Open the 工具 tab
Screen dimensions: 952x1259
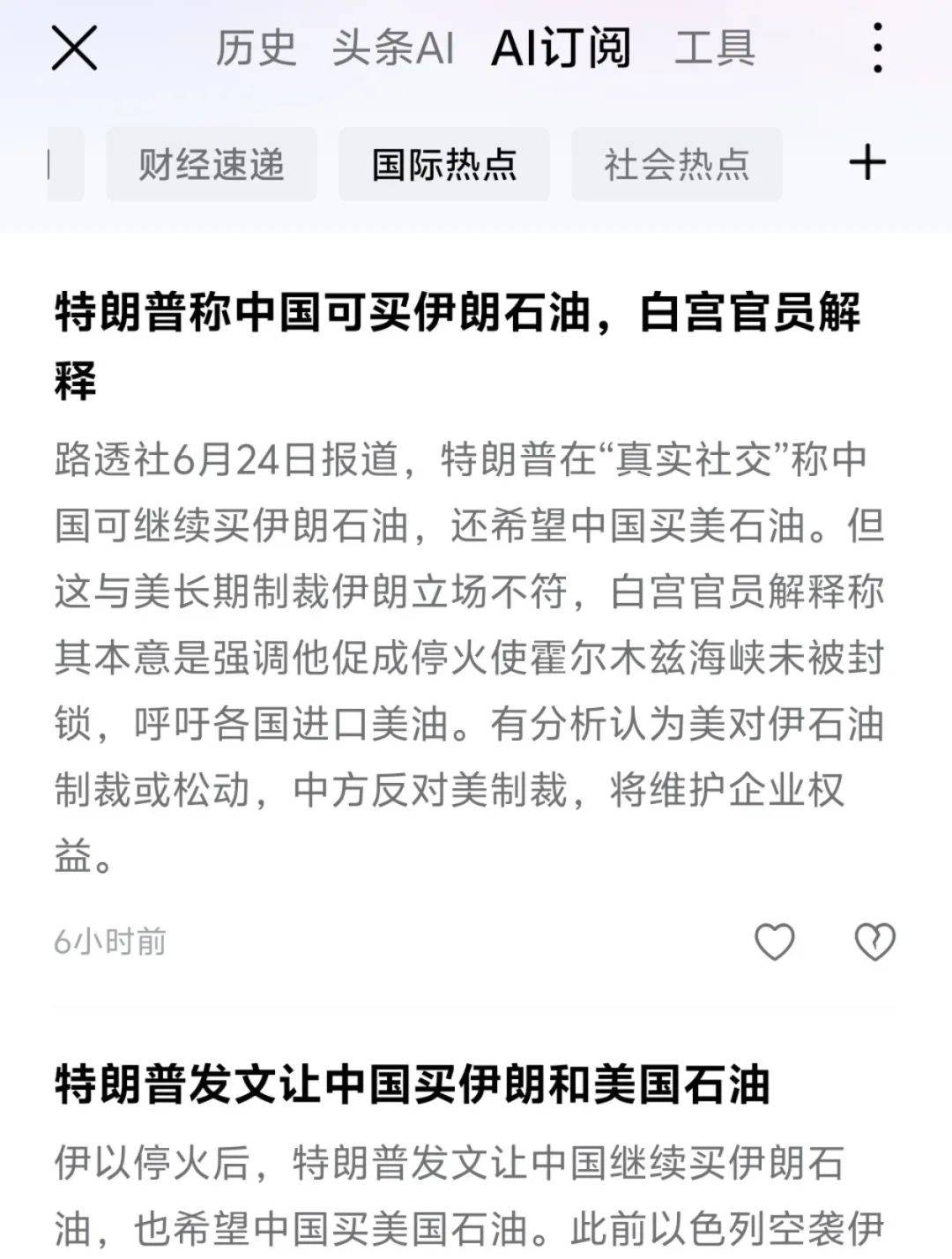coord(715,48)
